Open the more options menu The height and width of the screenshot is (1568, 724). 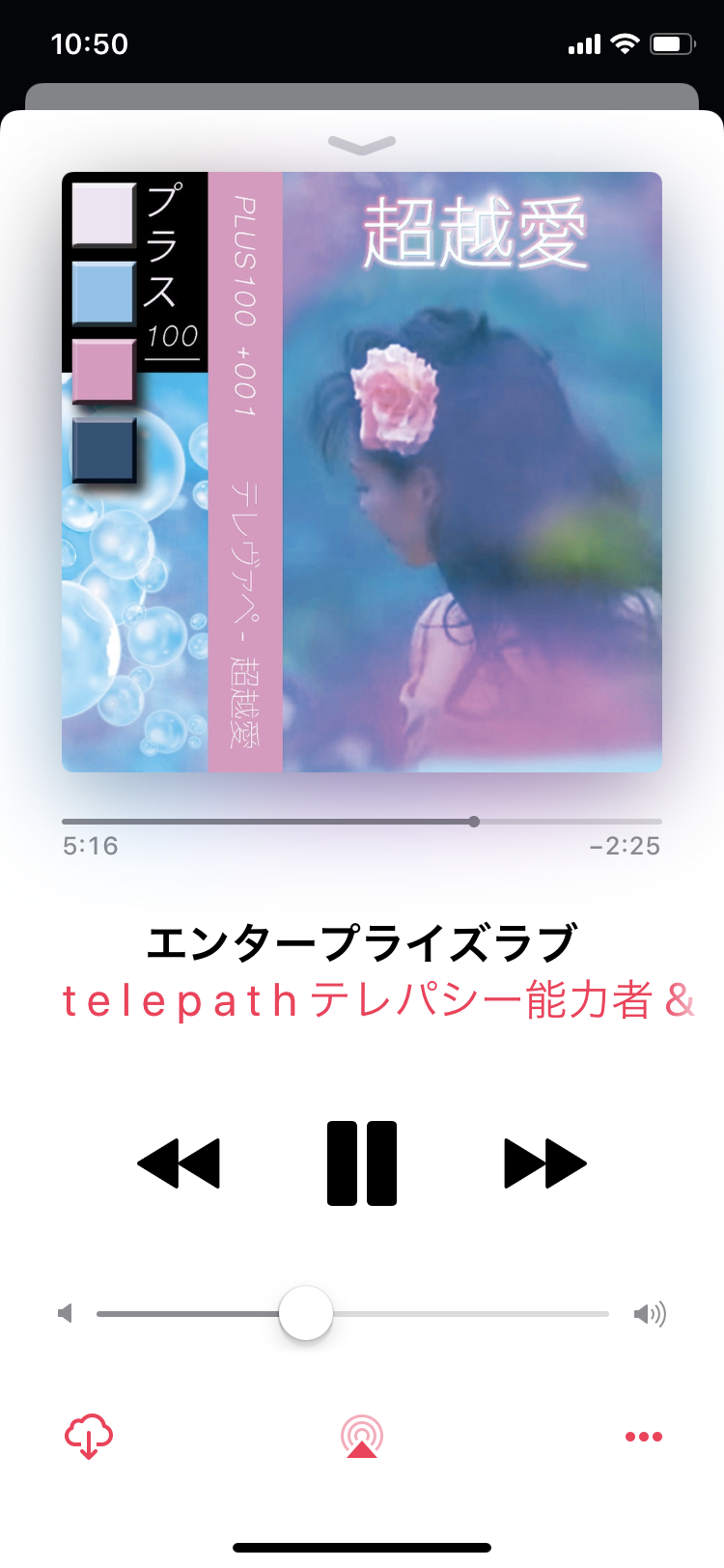[x=643, y=1437]
